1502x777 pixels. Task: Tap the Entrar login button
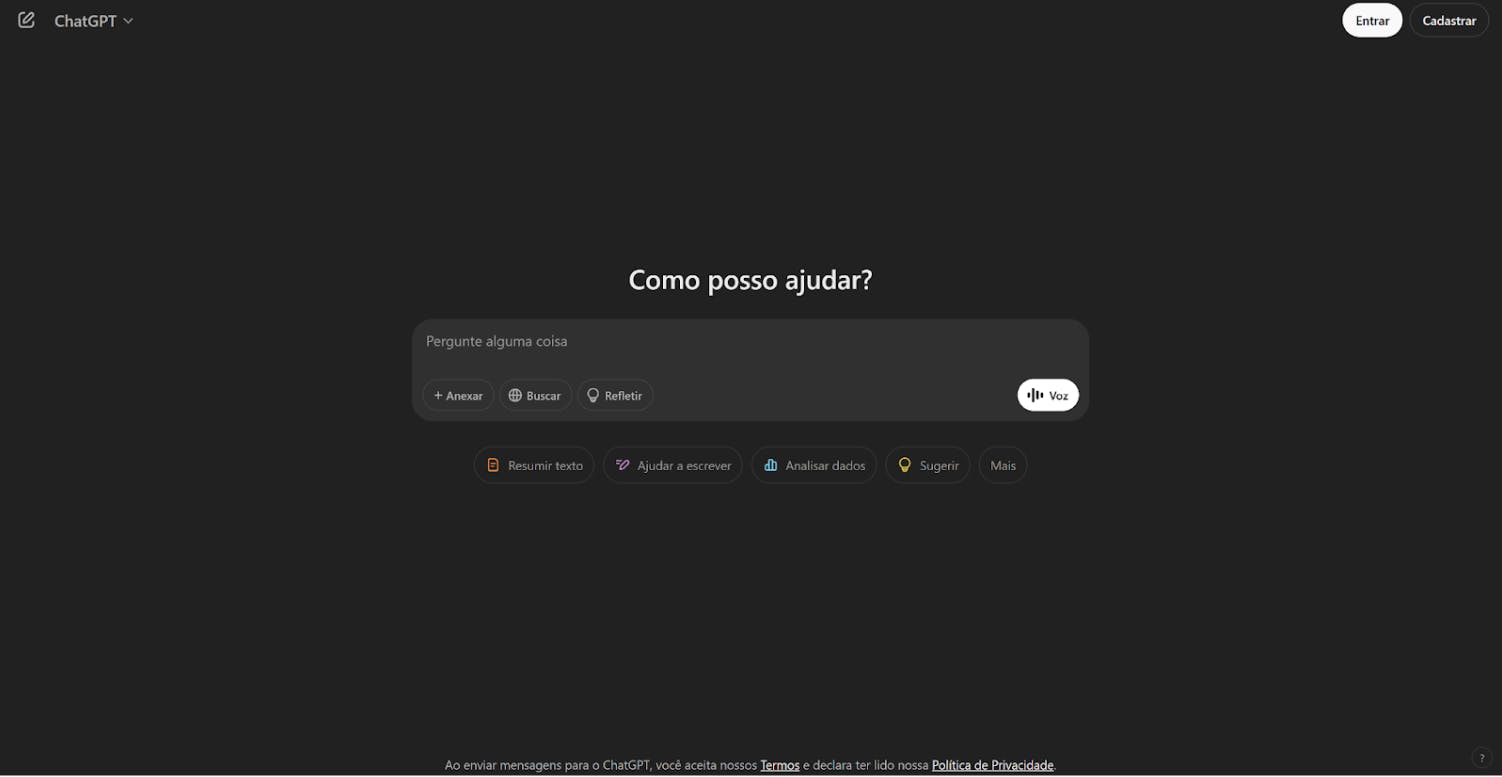[1372, 20]
